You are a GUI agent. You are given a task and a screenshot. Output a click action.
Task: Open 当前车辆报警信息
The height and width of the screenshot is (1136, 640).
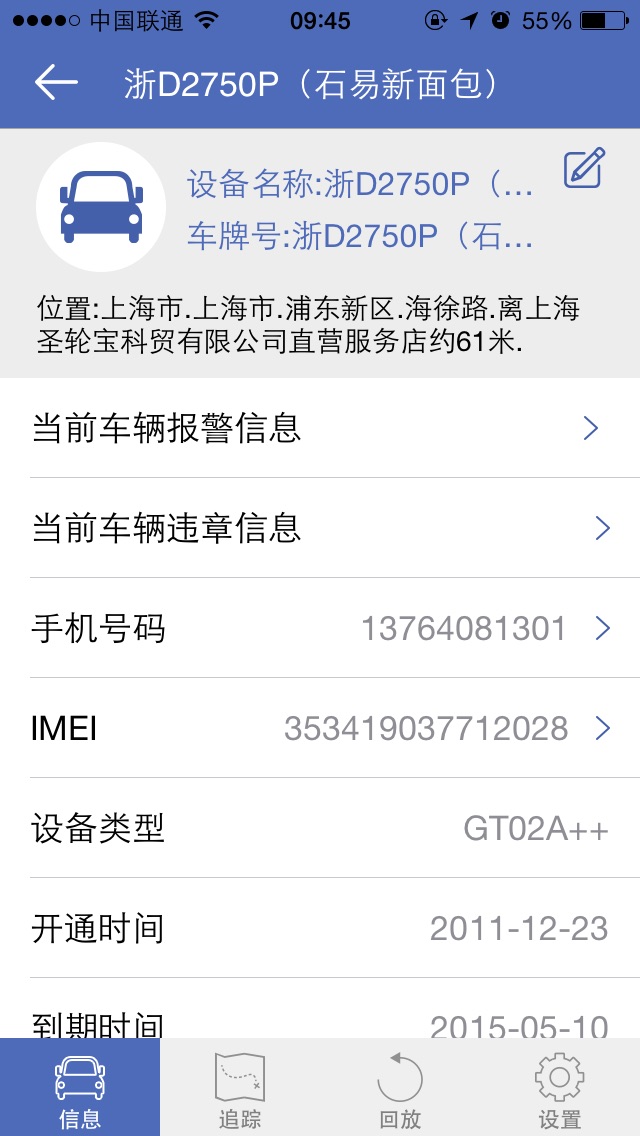[x=320, y=428]
